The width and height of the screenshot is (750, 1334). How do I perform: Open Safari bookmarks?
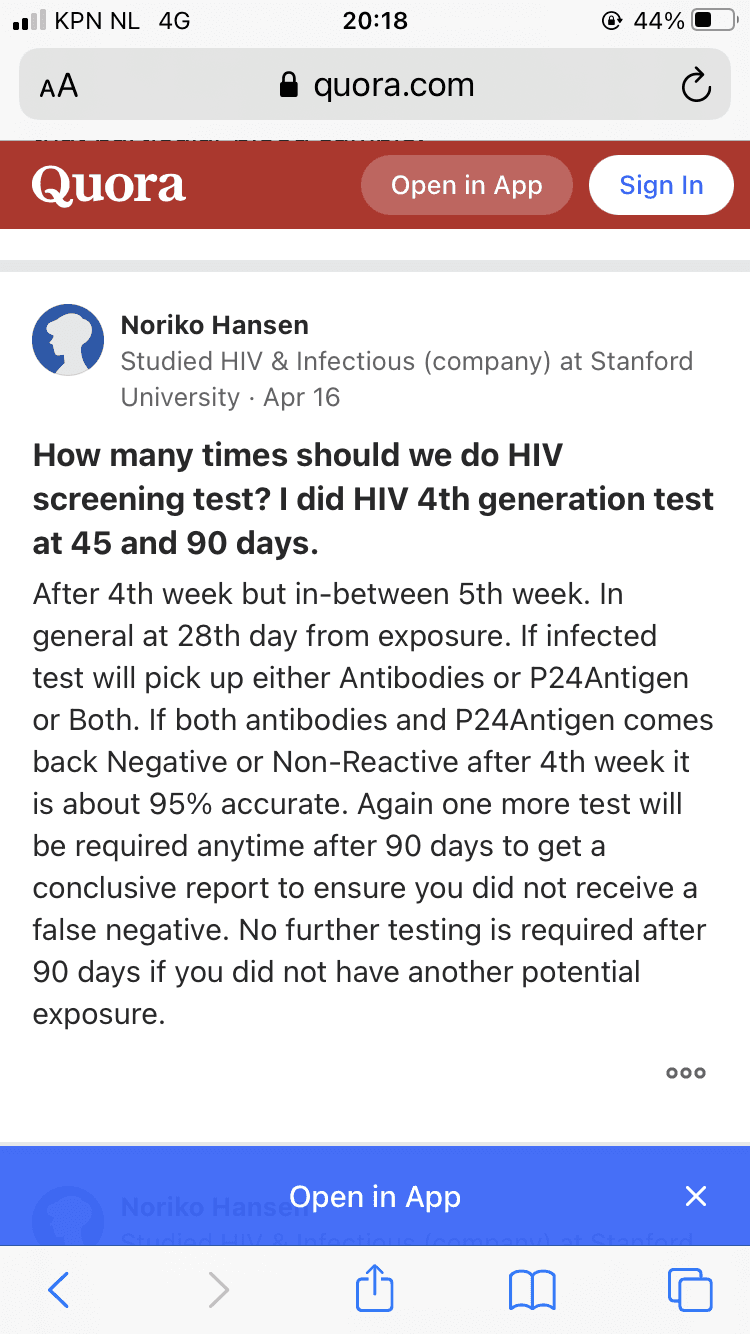pos(532,1290)
